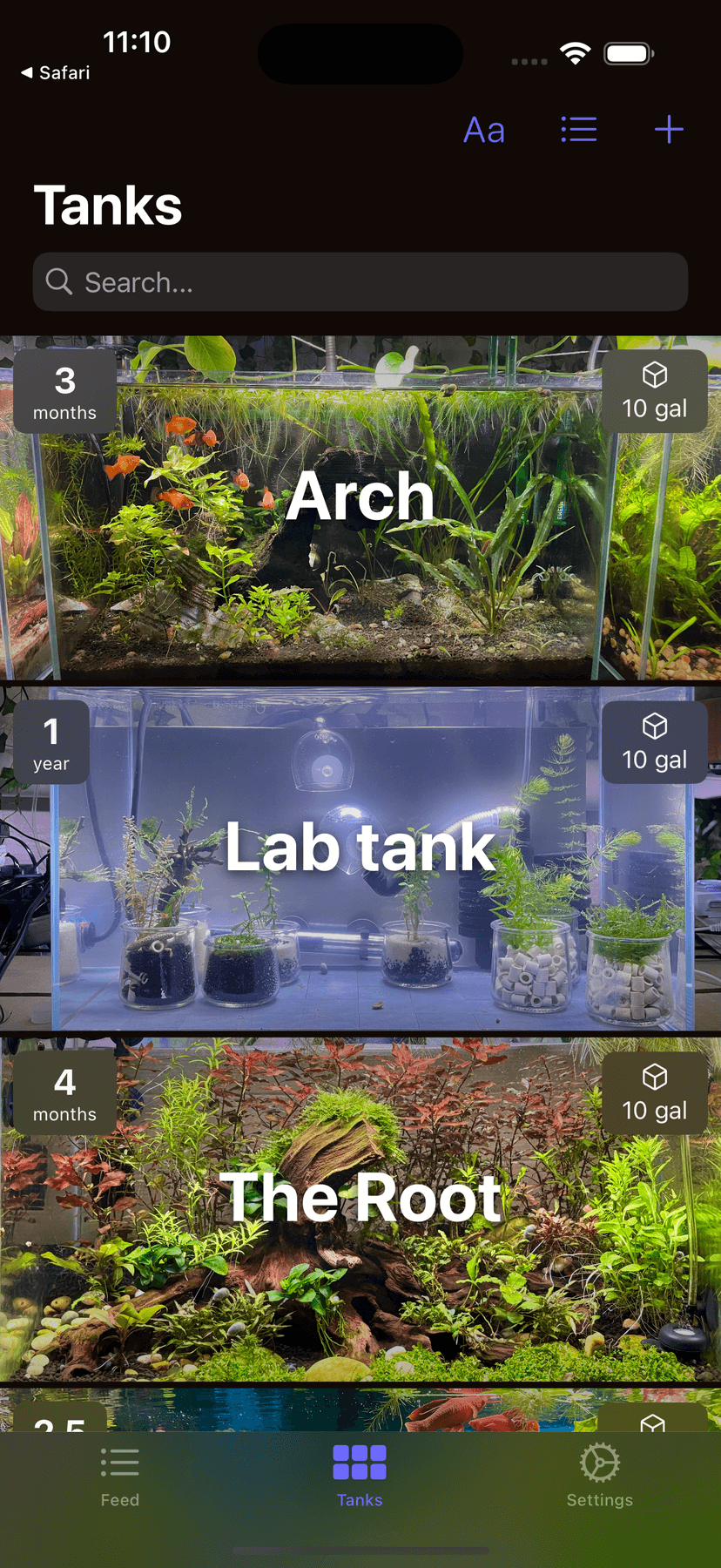Open the Lab tank card
The image size is (721, 1568).
pyautogui.click(x=360, y=858)
